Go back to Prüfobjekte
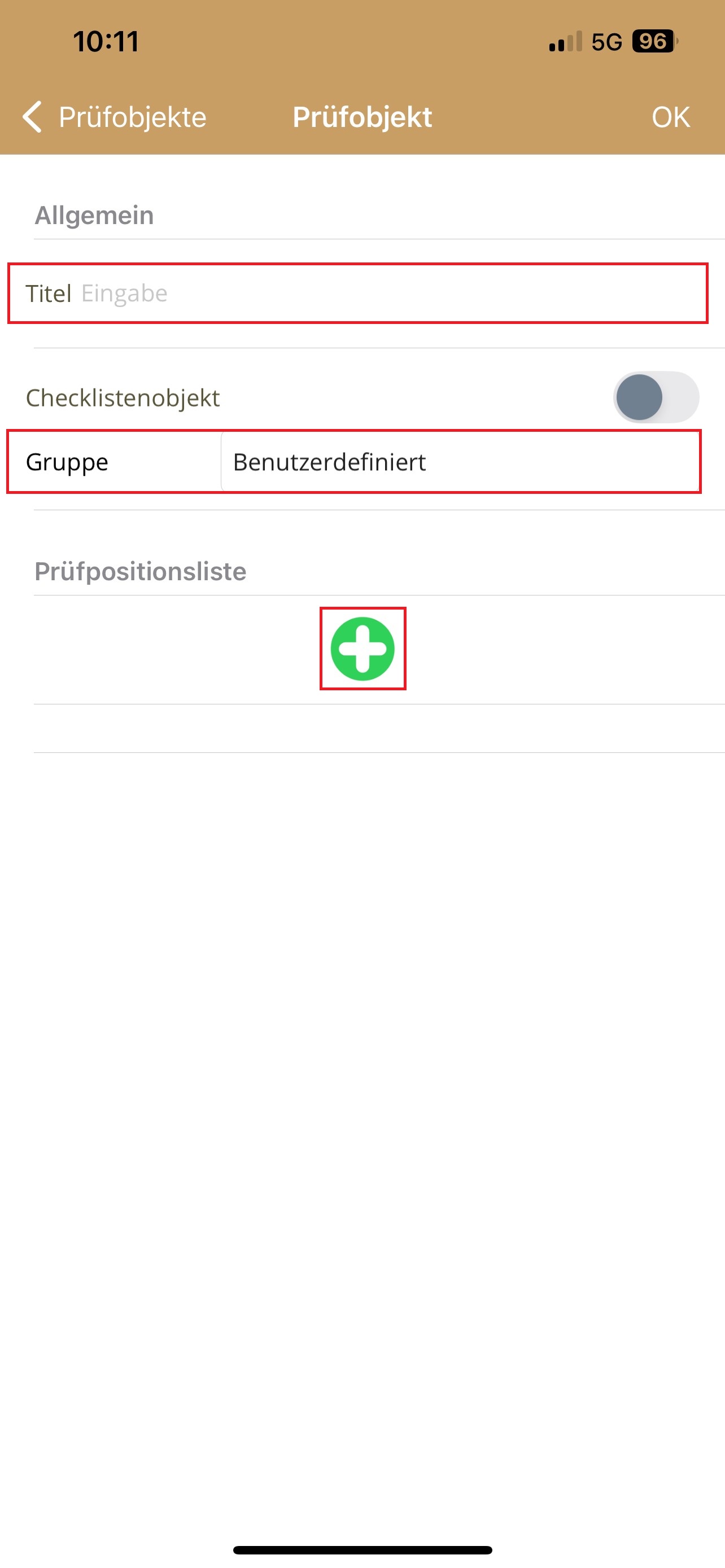This screenshot has height=1568, width=725. point(115,117)
